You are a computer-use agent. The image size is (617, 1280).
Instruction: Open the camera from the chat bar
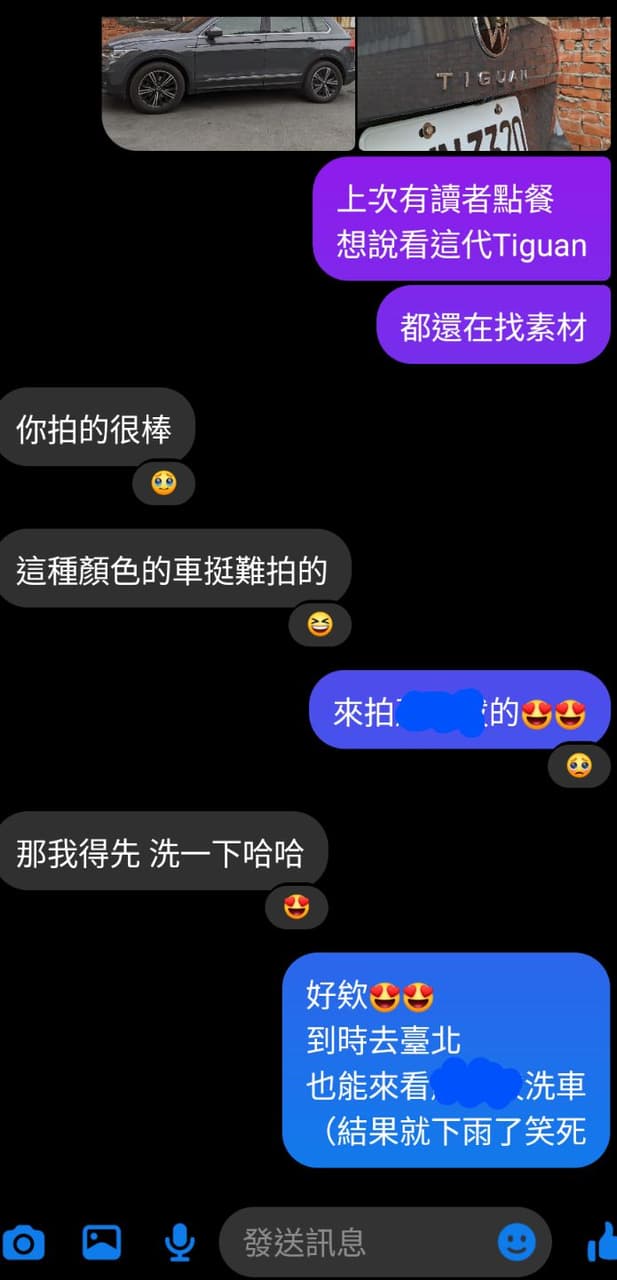(x=23, y=1243)
